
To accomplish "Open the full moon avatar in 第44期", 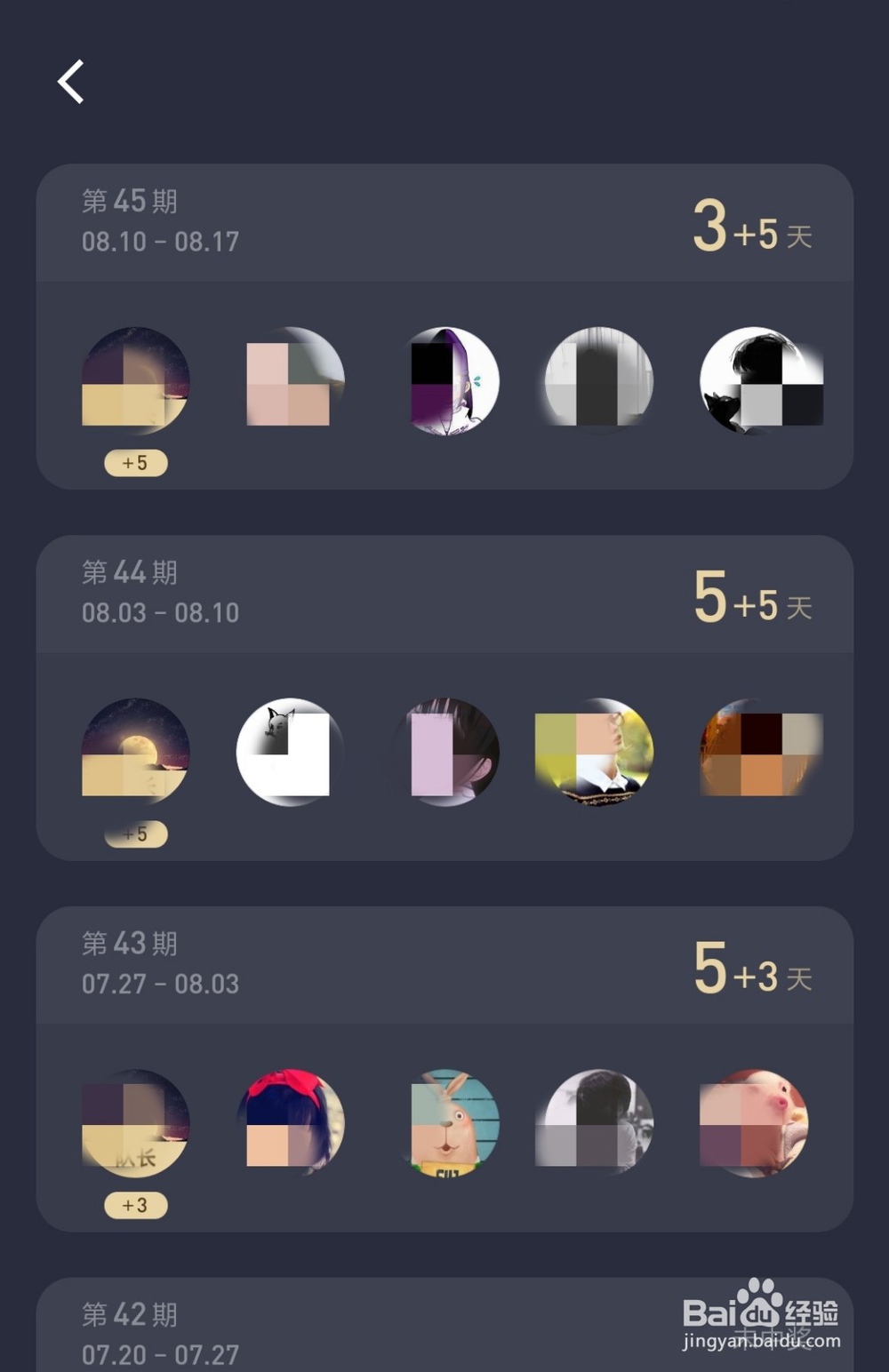I will tap(133, 753).
